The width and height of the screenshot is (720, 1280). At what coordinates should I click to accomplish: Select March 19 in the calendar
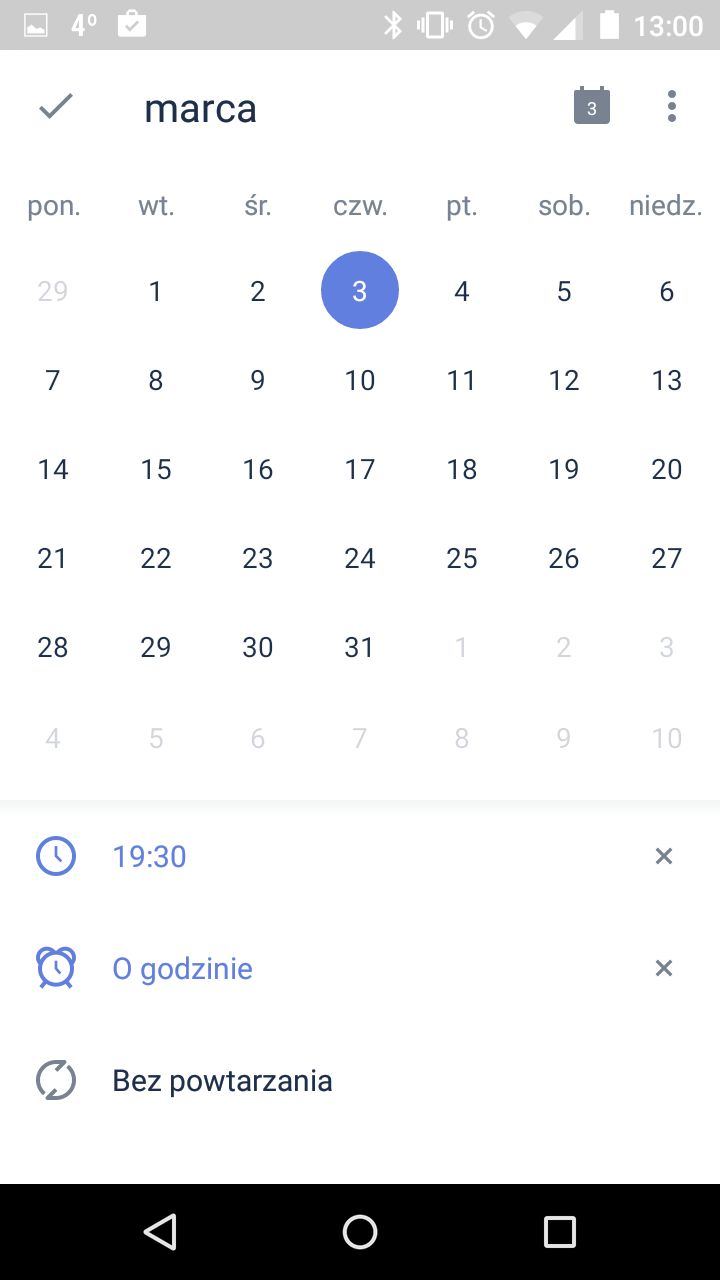click(x=564, y=469)
